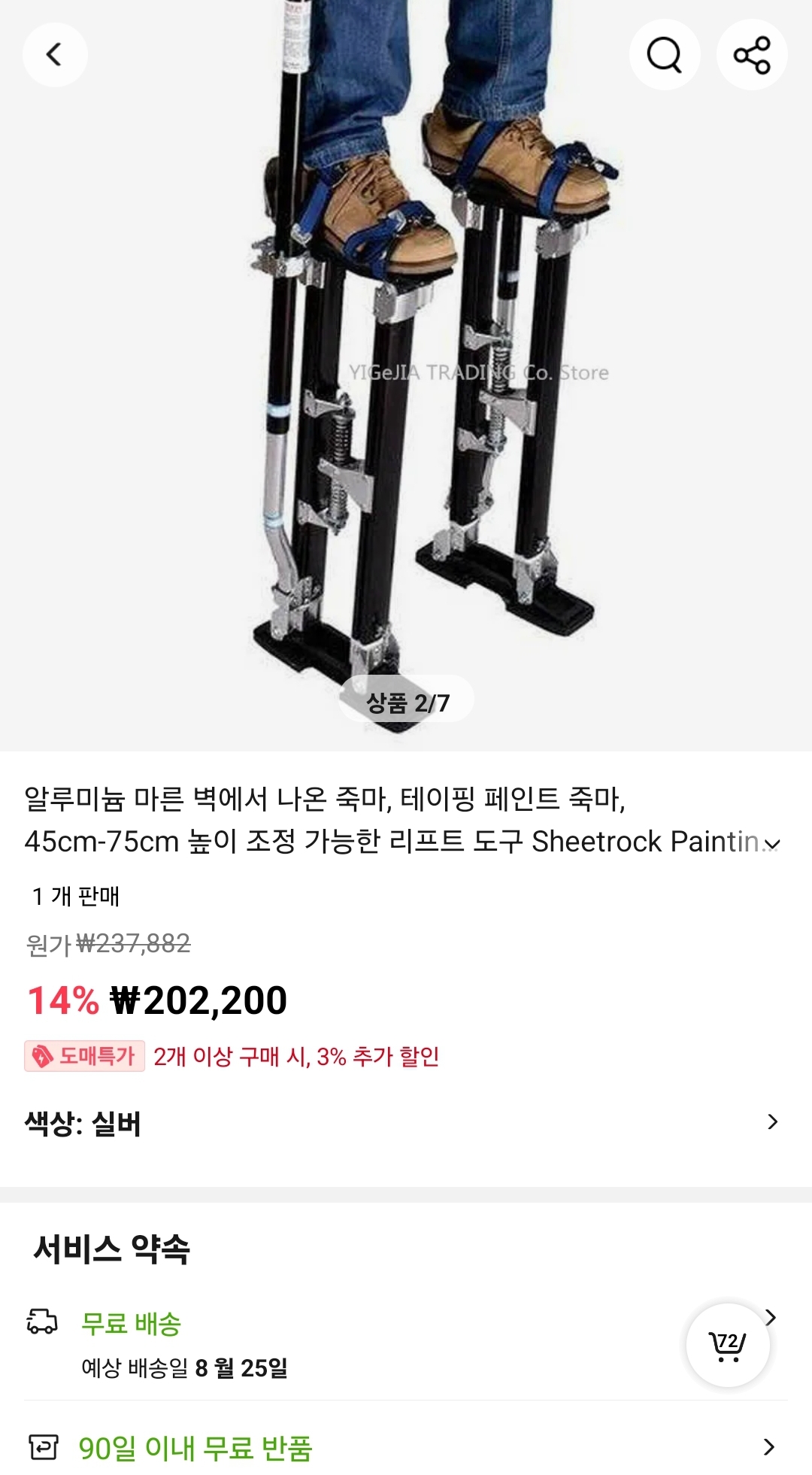Expand the full product title

point(772,844)
